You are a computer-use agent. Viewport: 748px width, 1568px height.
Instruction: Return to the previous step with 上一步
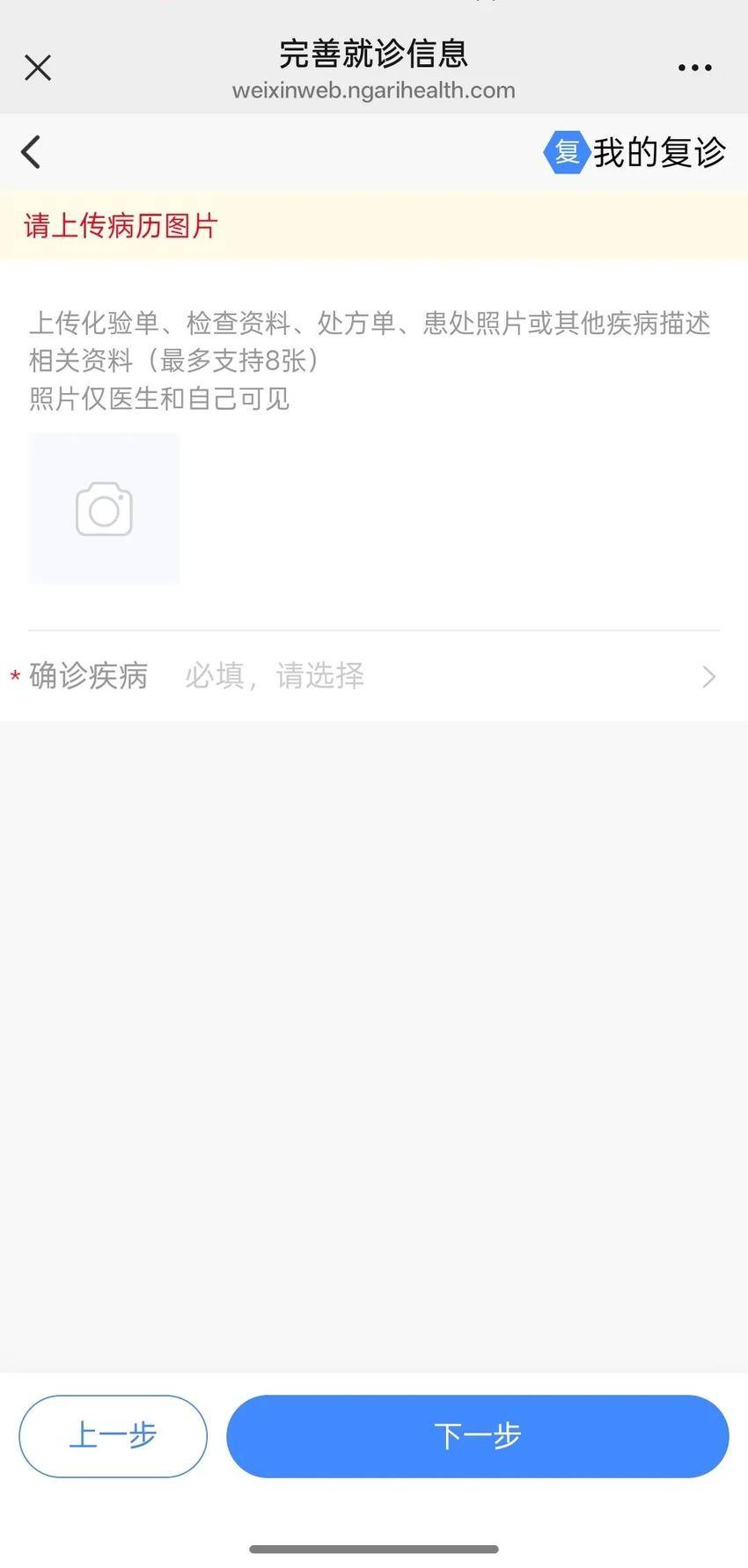click(x=113, y=1436)
